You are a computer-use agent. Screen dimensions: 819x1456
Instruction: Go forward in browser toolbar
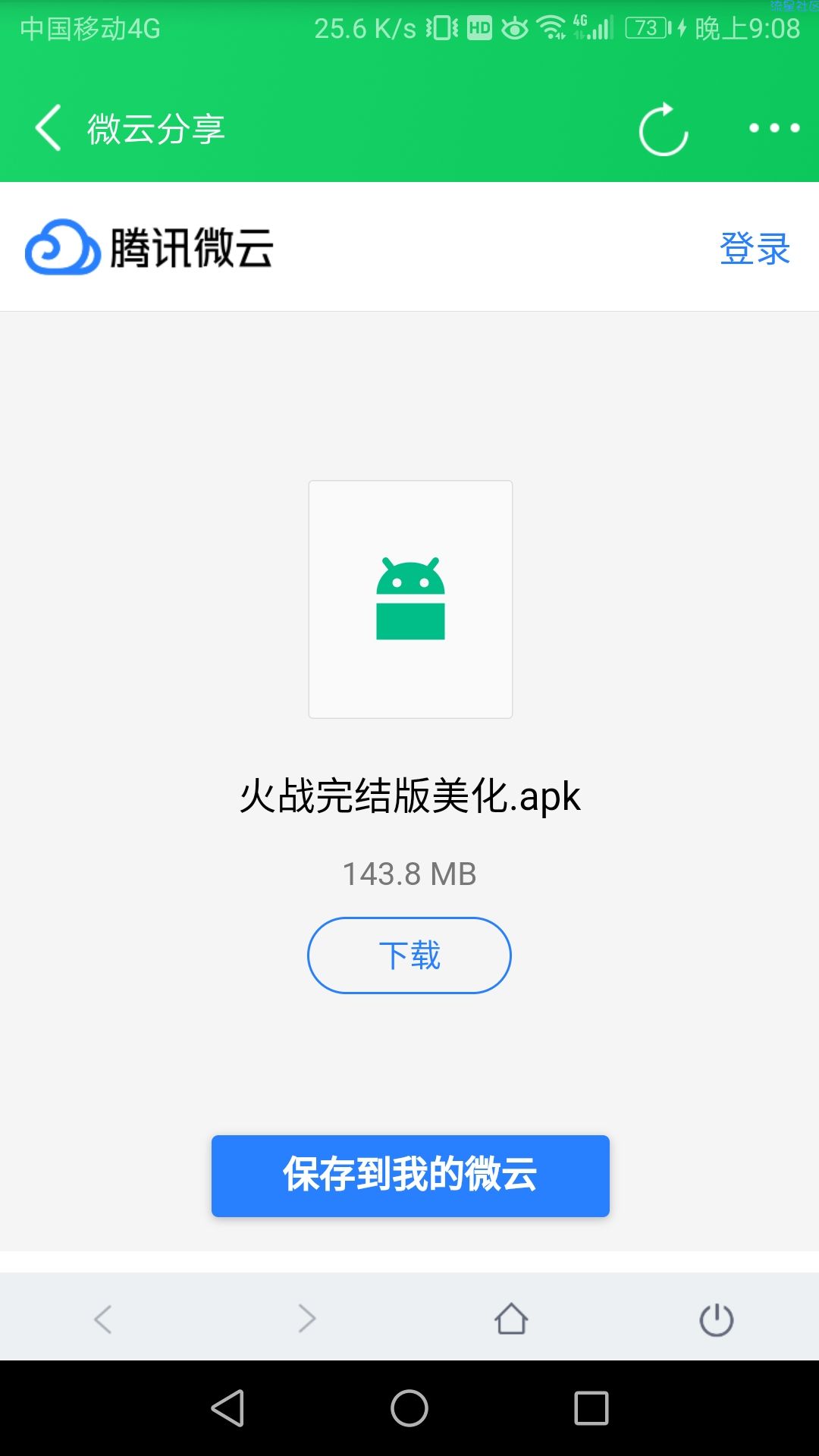[307, 1319]
